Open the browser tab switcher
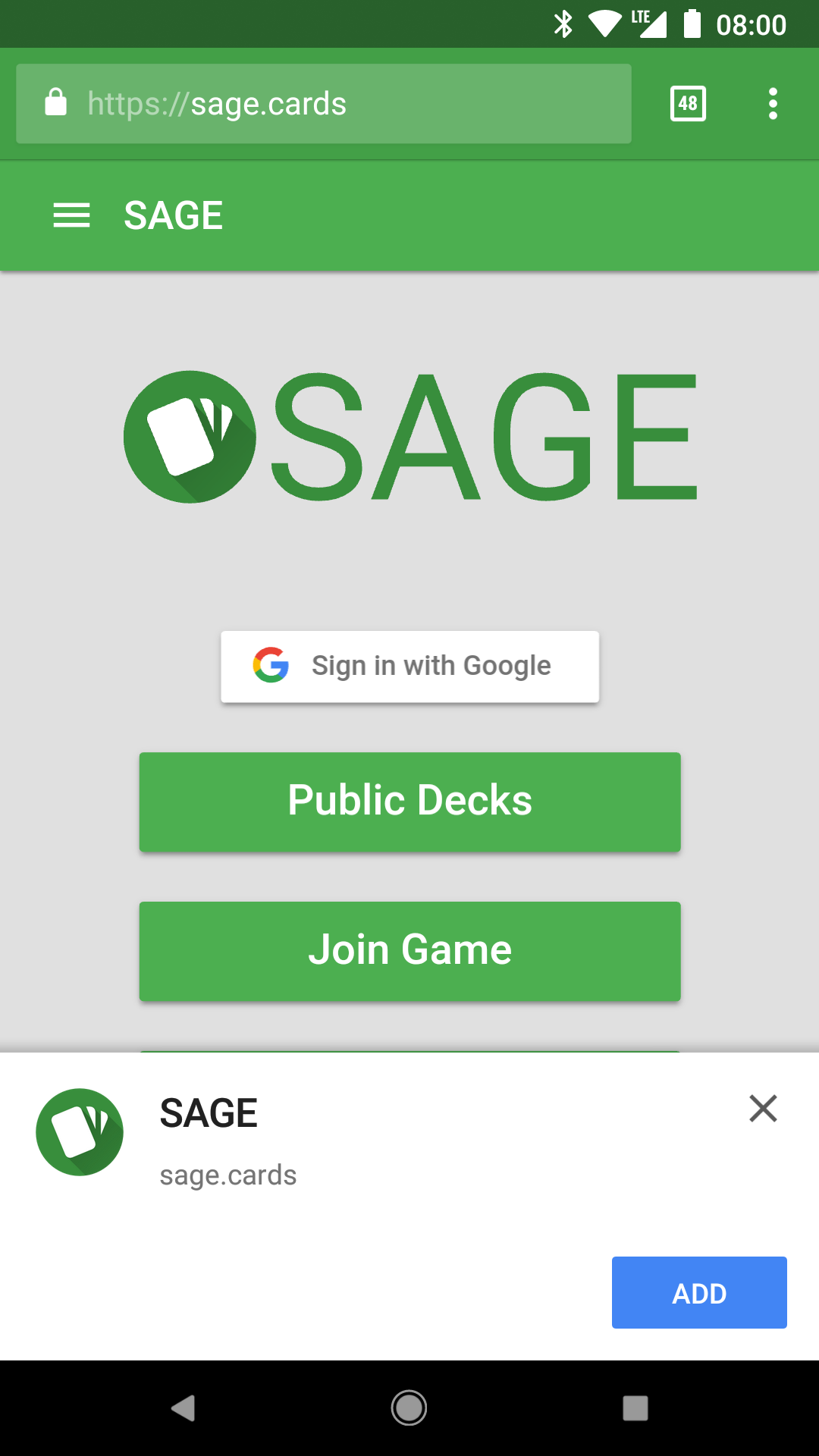Viewport: 819px width, 1456px height. click(688, 103)
